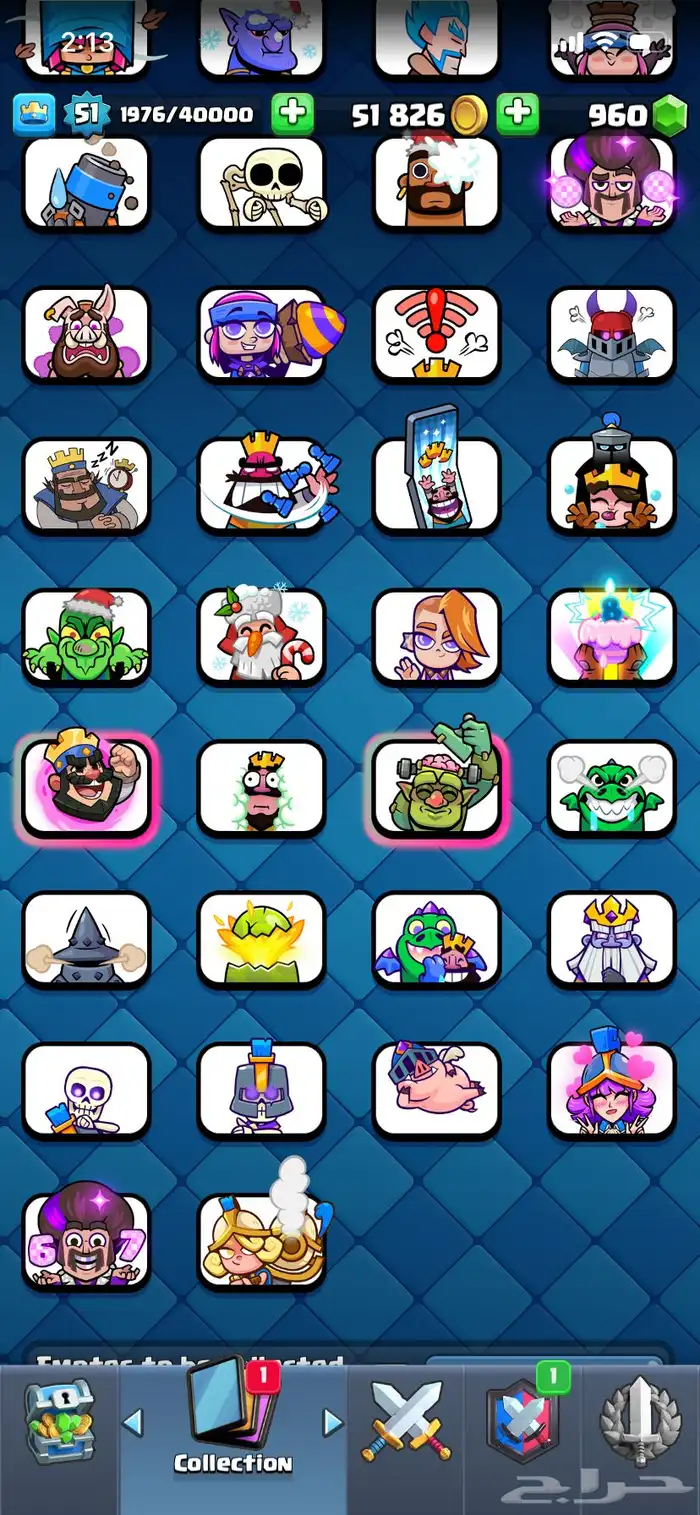Select the goblin lifting dumbbell emote
This screenshot has height=1515, width=700.
click(436, 787)
